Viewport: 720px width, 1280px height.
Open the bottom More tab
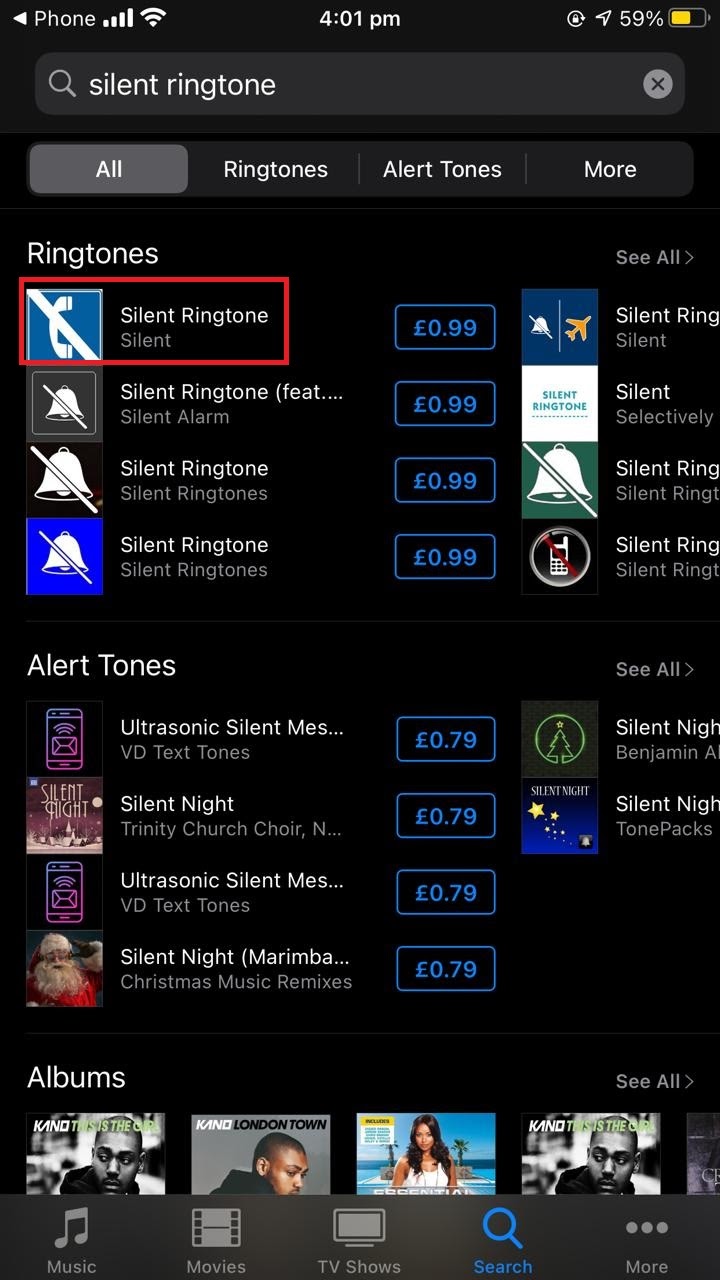pyautogui.click(x=647, y=1240)
